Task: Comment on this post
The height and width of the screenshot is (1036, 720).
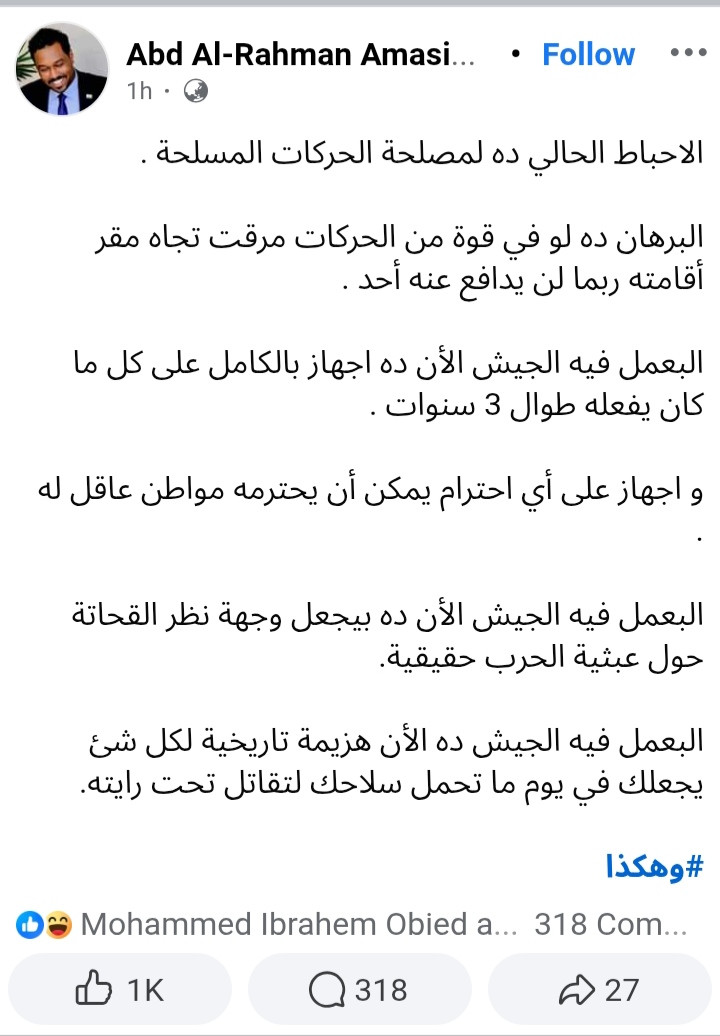Action: pyautogui.click(x=359, y=990)
